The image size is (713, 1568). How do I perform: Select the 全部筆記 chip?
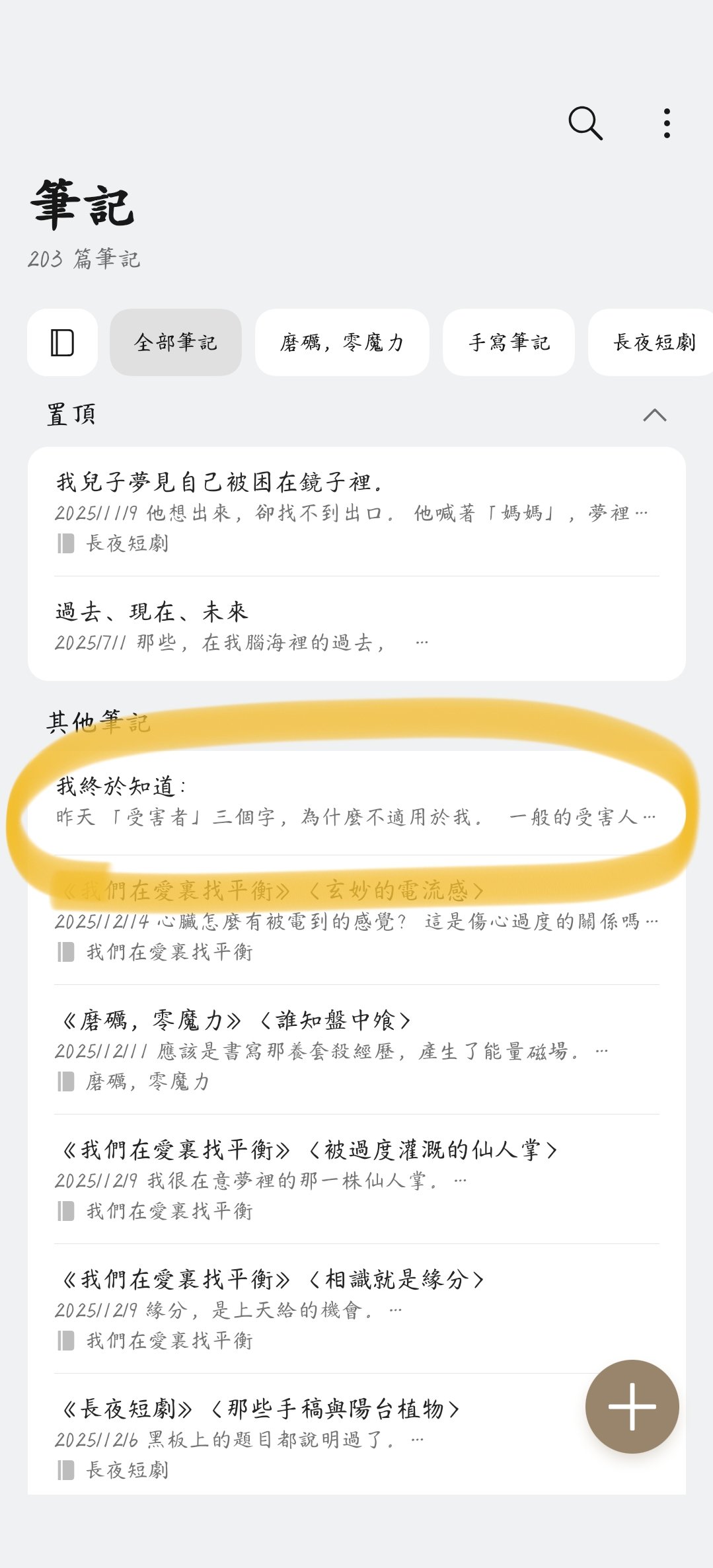click(x=175, y=342)
